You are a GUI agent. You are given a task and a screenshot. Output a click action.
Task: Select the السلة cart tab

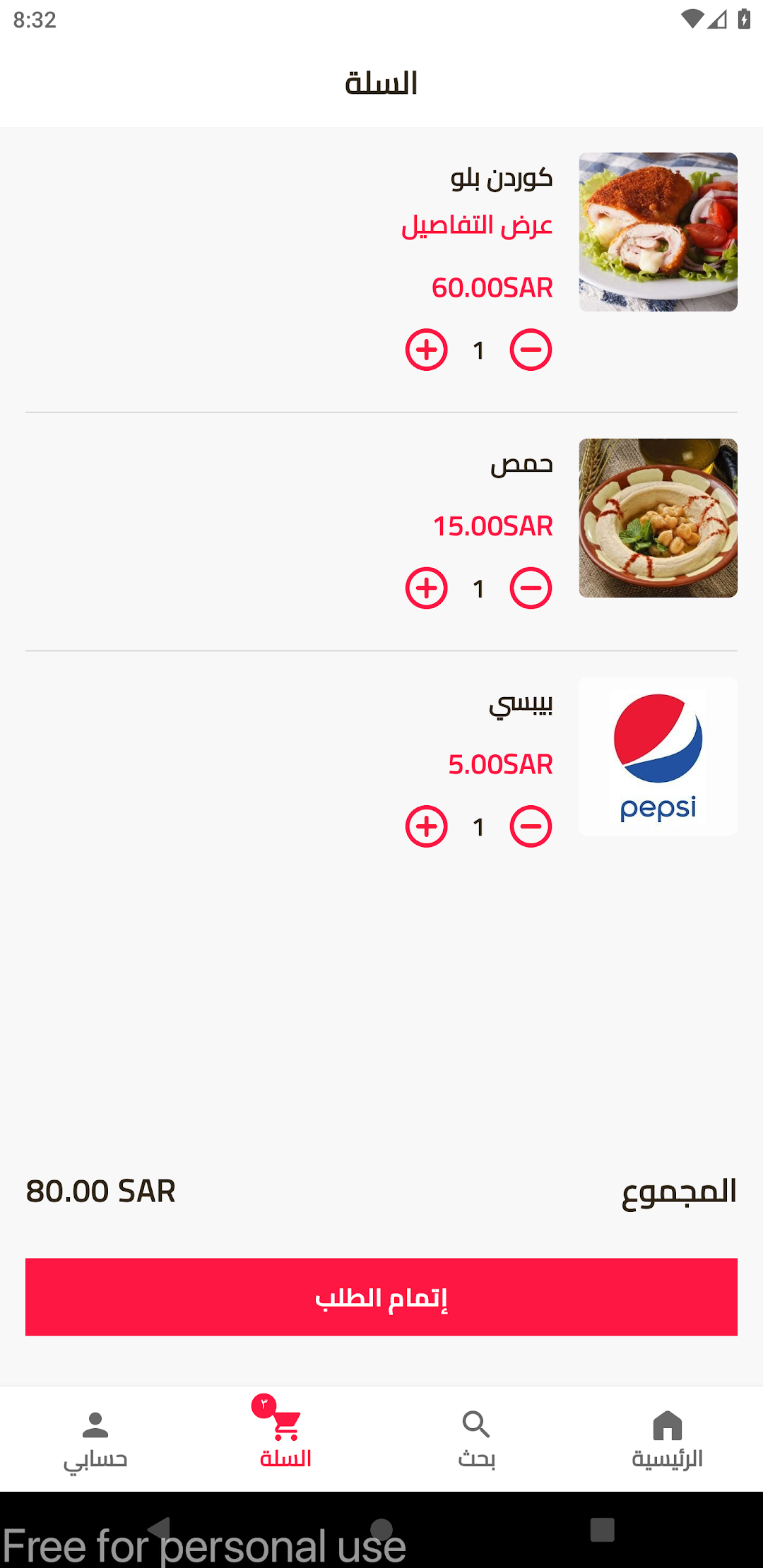(286, 1439)
